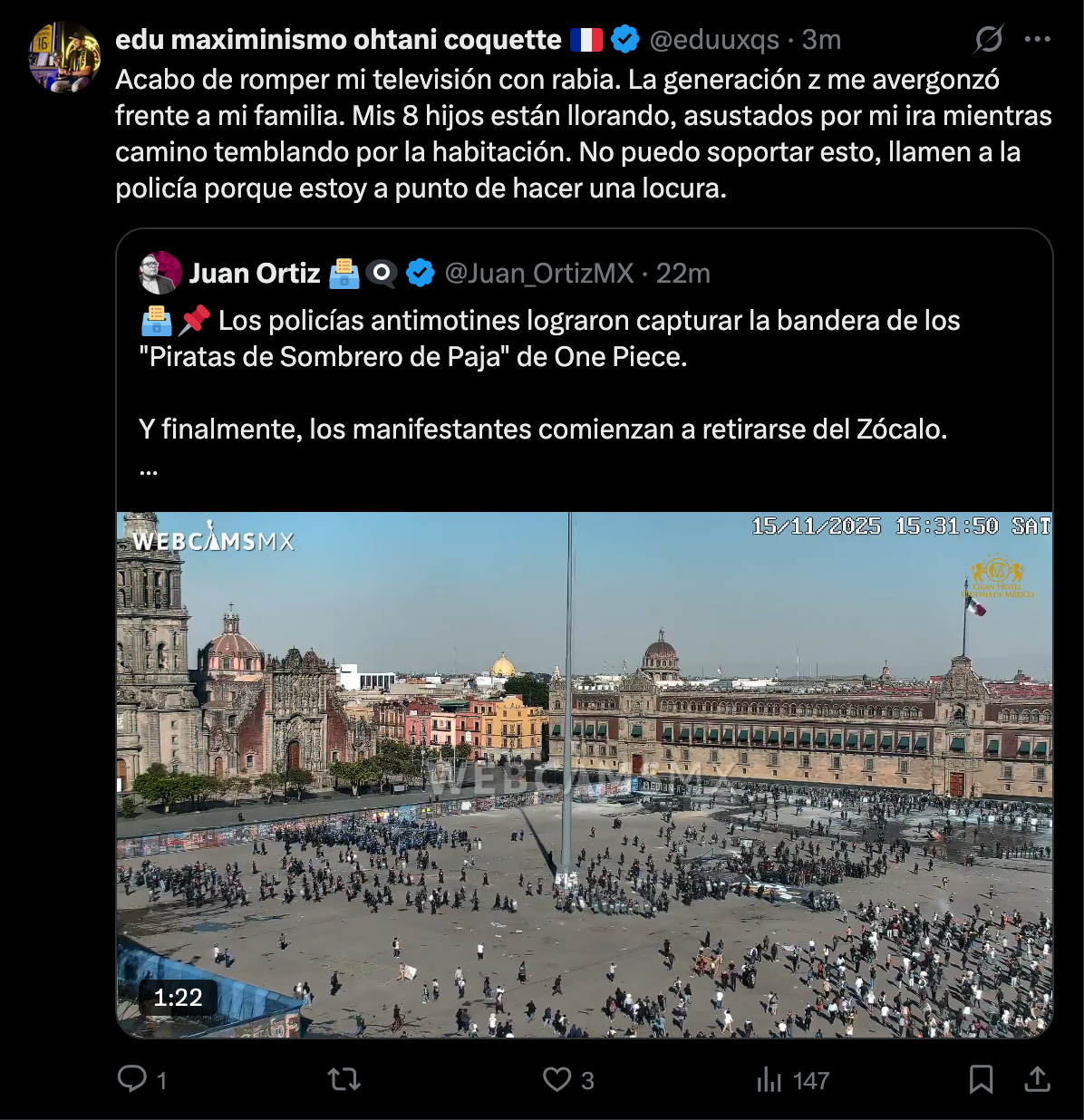This screenshot has width=1084, height=1120.
Task: Open the three-dot overflow menu
Action: pos(1037,39)
